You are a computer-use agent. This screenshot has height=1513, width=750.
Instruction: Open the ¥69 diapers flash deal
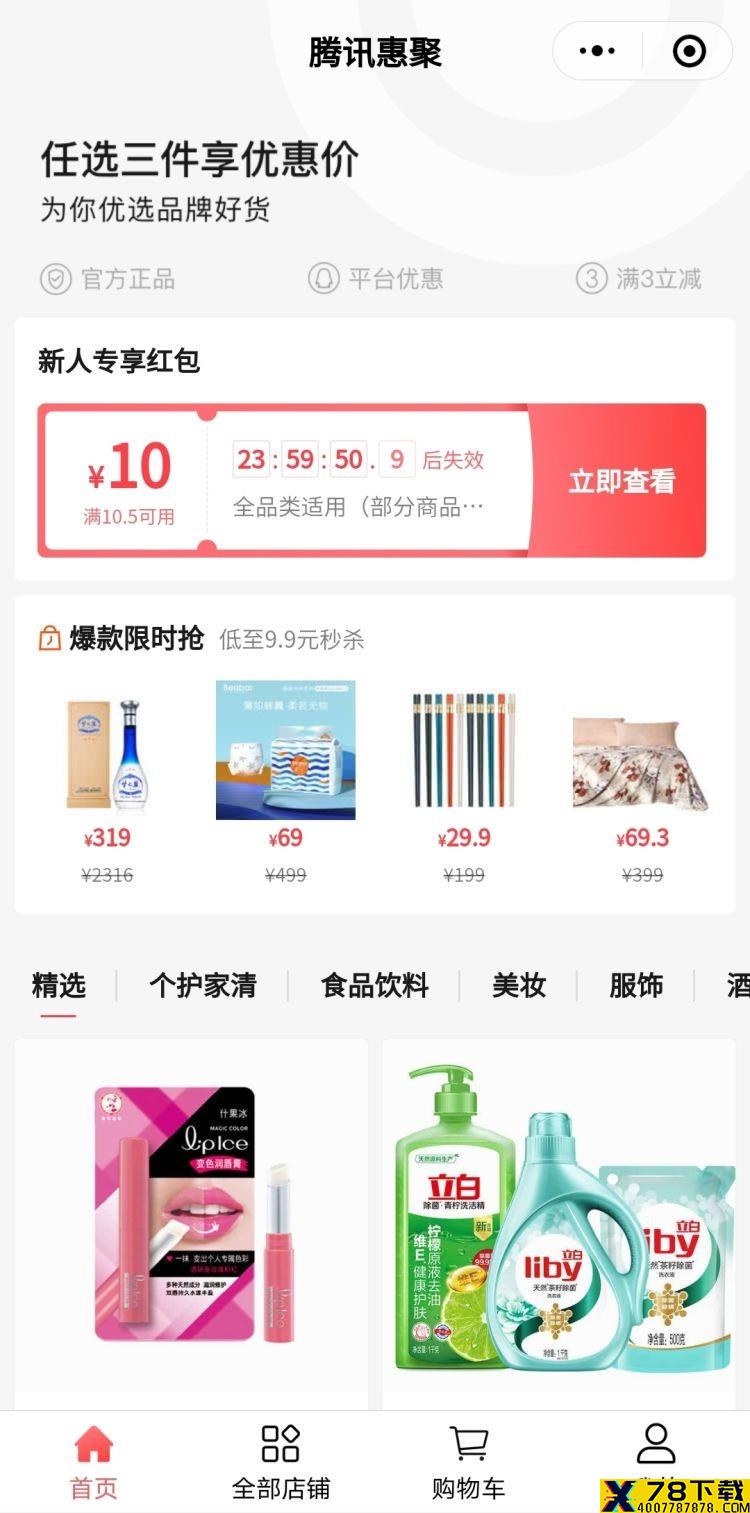tap(286, 785)
